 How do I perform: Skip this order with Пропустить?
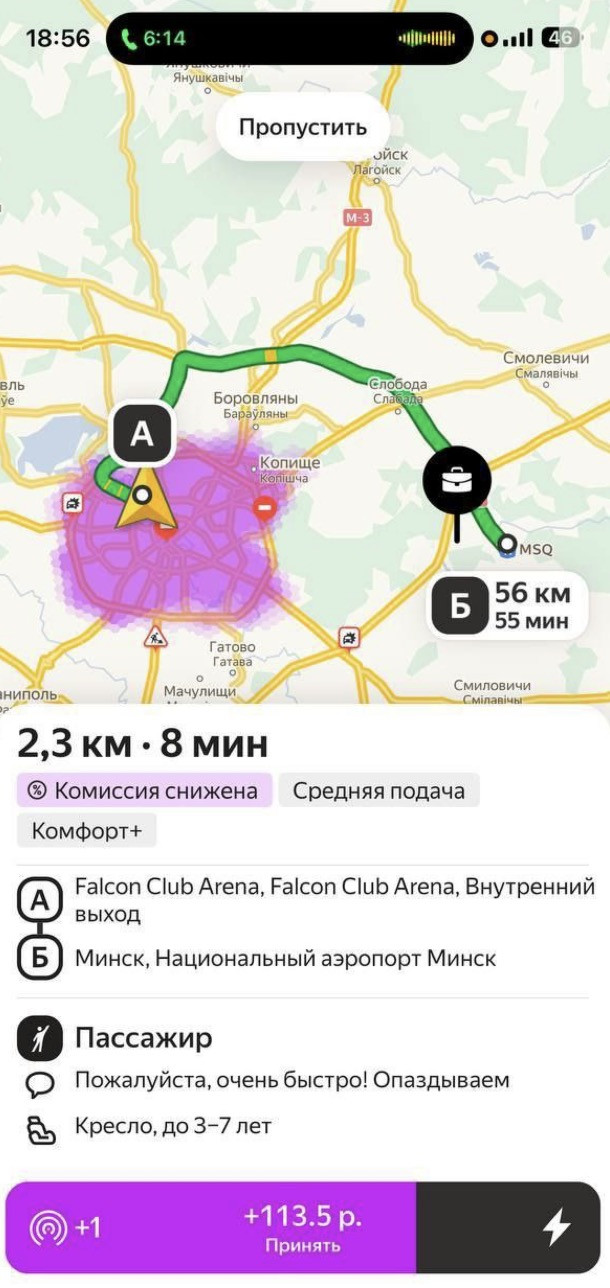click(x=303, y=127)
